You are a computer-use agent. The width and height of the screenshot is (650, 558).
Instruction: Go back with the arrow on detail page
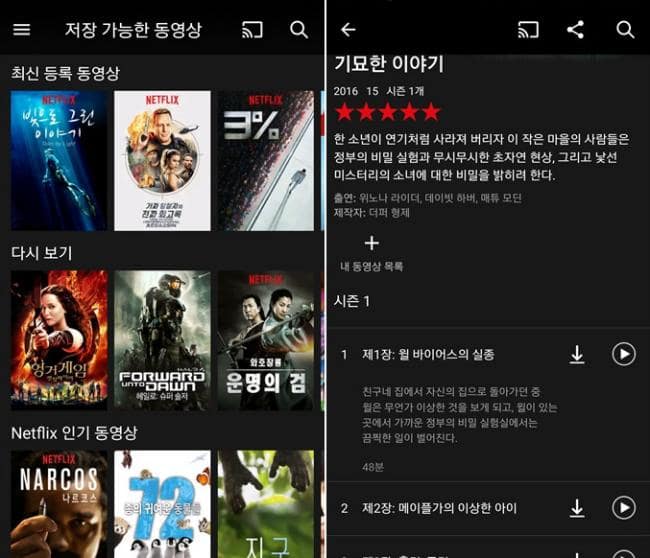point(348,30)
